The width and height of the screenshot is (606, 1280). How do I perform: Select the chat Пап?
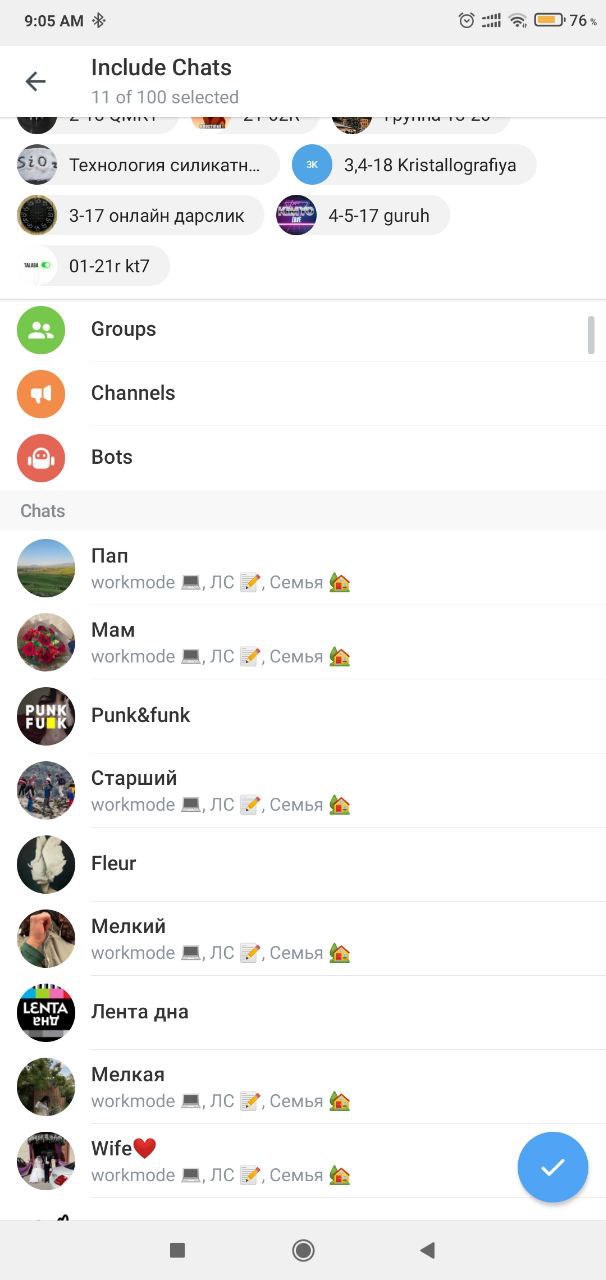click(300, 568)
